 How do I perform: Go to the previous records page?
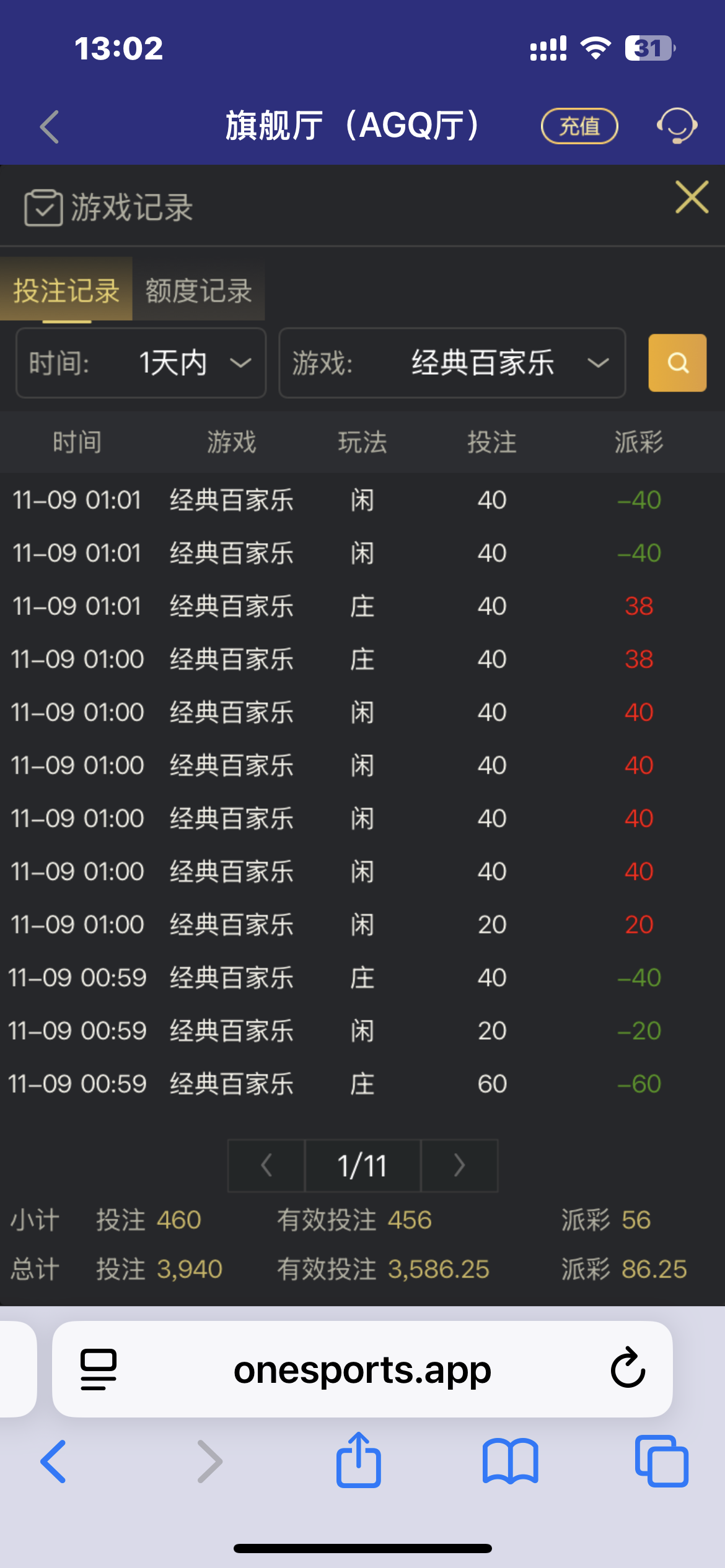(x=266, y=1165)
